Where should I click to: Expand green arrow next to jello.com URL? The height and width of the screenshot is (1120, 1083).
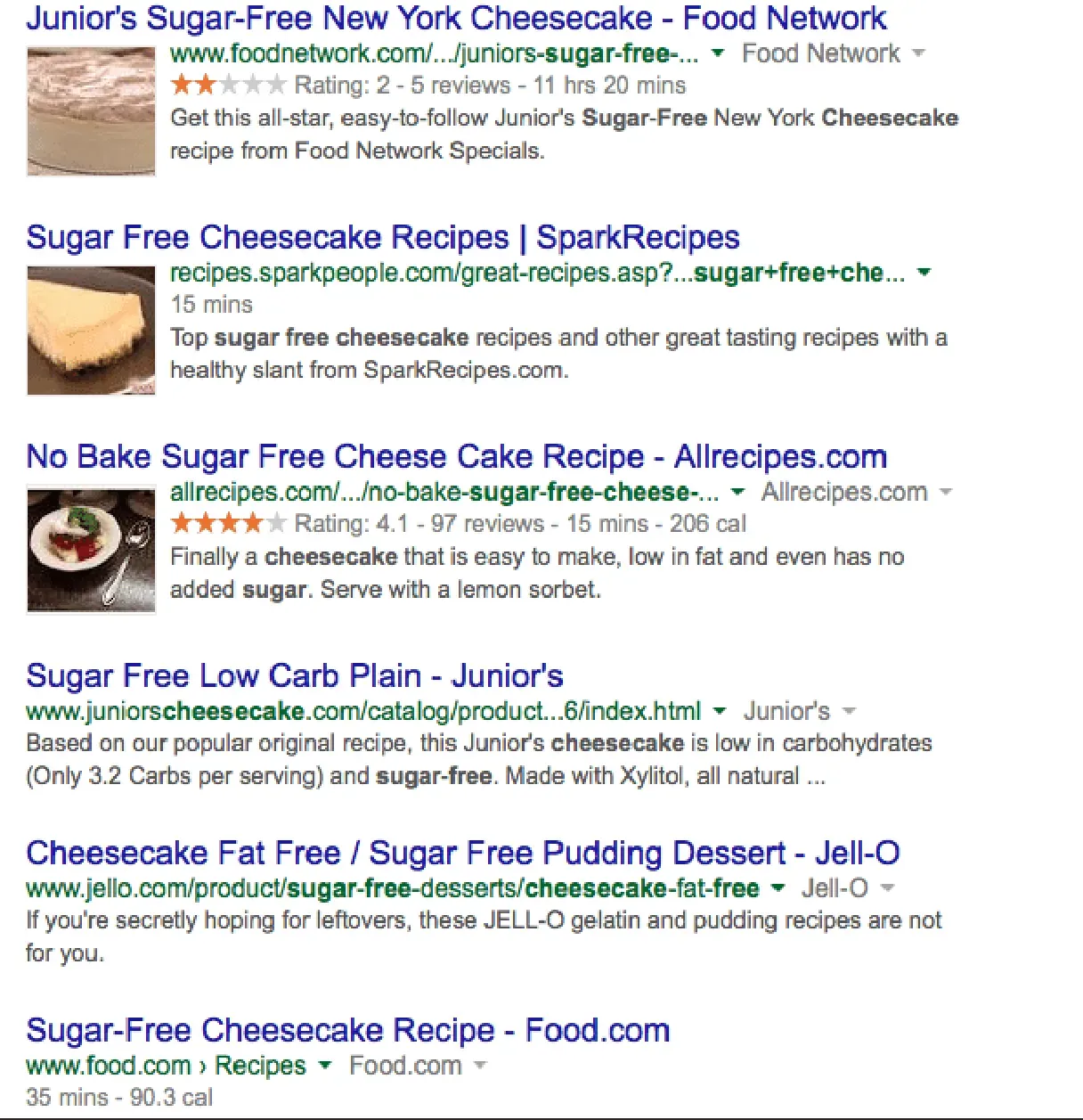click(778, 888)
